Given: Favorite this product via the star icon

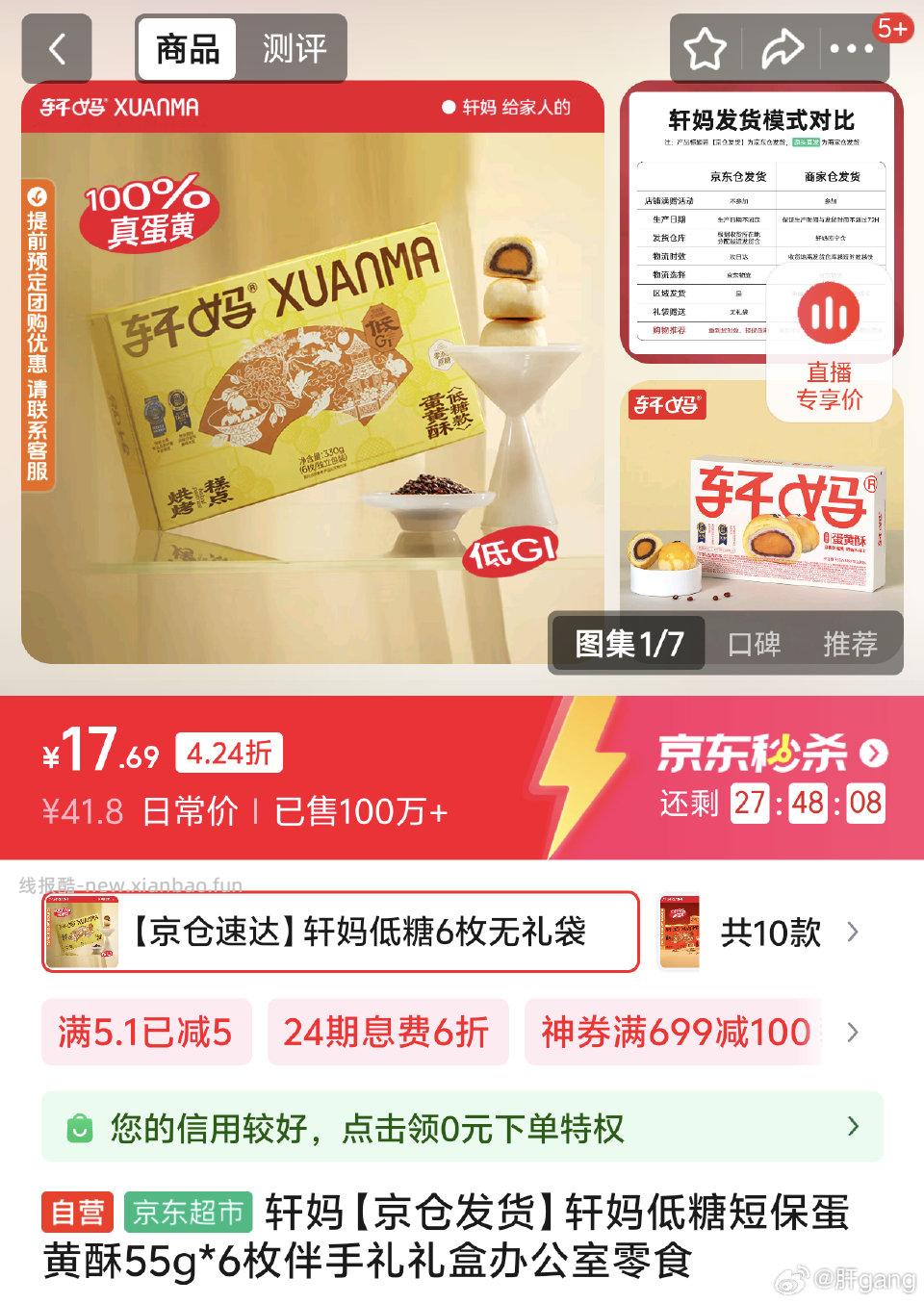Looking at the screenshot, I should [x=706, y=44].
